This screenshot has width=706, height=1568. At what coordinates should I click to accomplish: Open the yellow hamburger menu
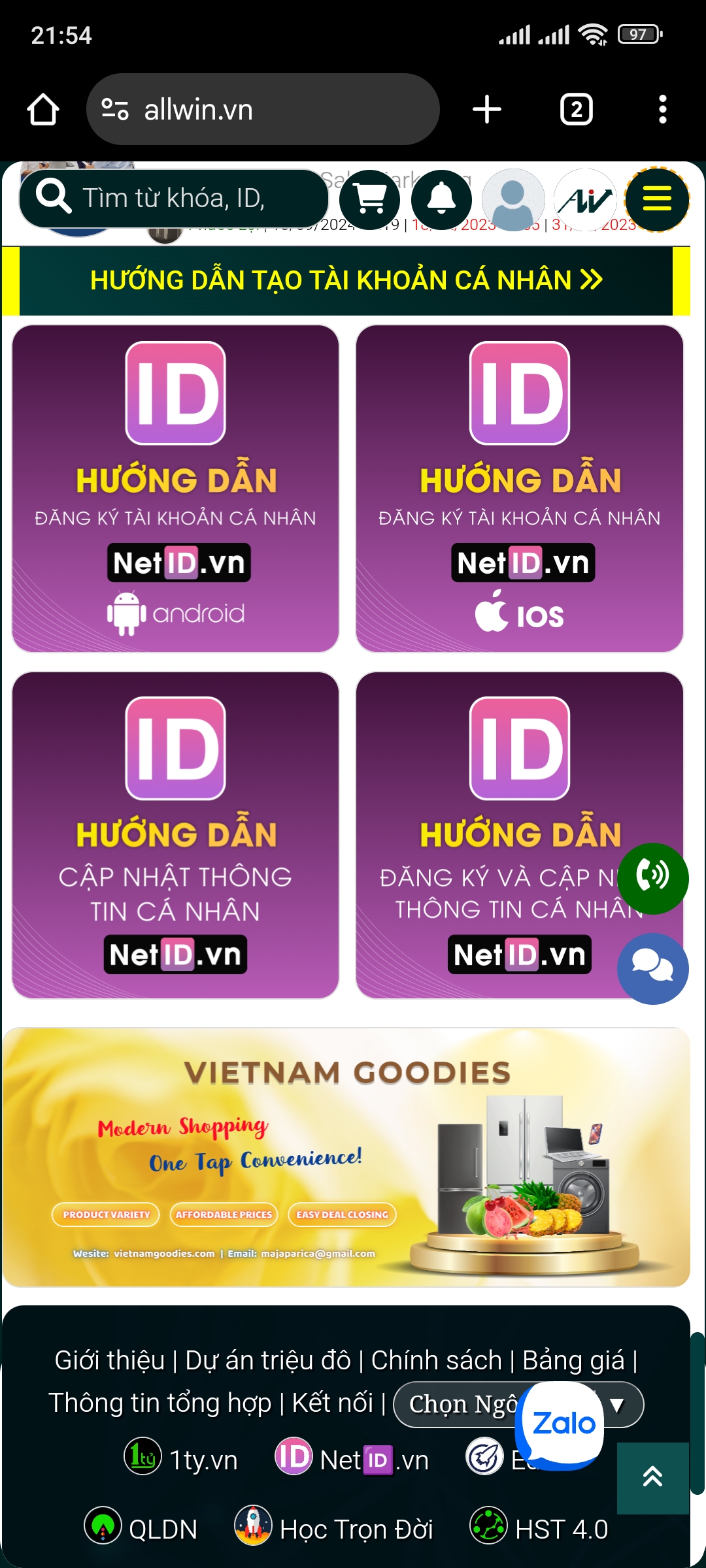pyautogui.click(x=657, y=199)
